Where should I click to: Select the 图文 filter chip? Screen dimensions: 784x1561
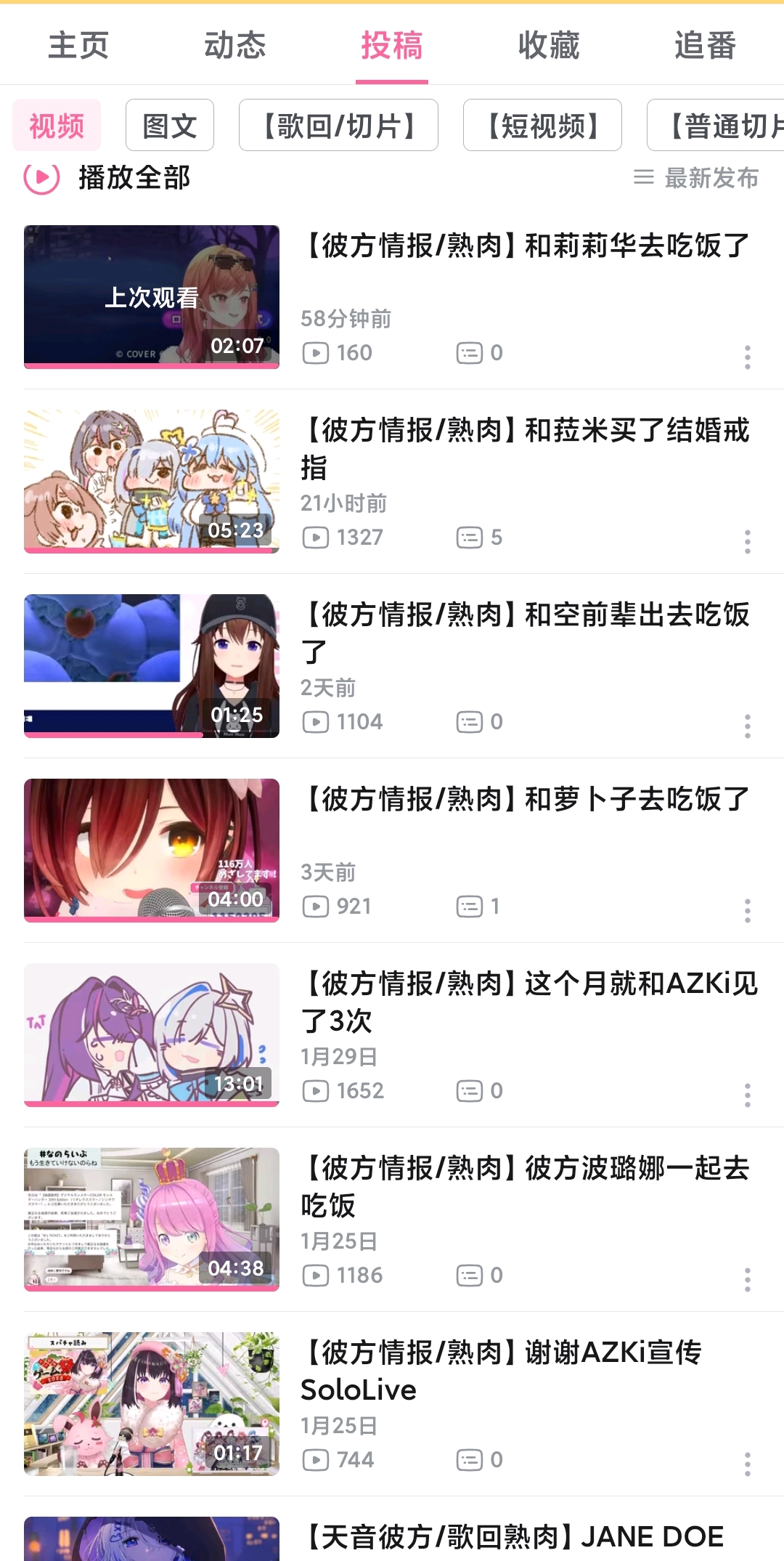(x=169, y=126)
